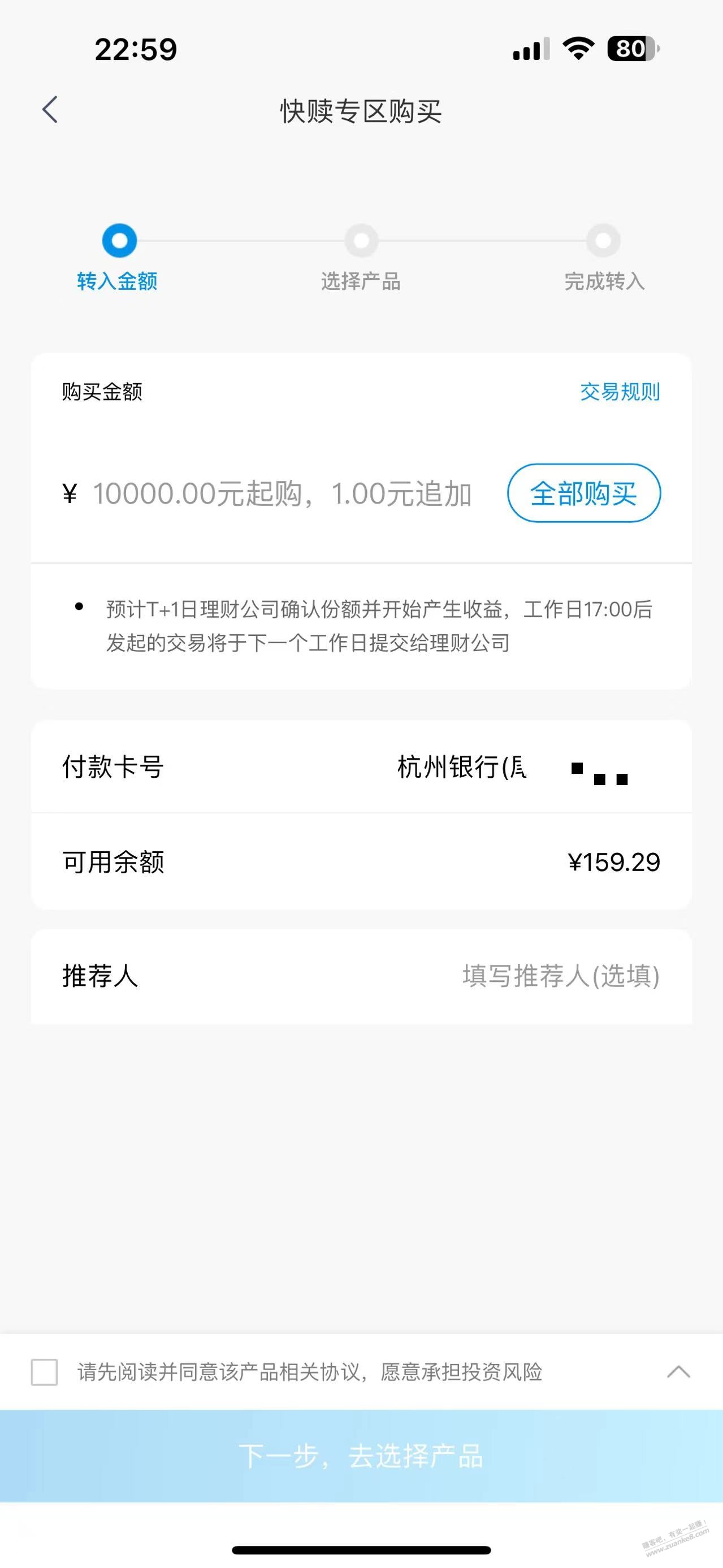Open the 交易规则 link
The image size is (723, 1568).
point(620,391)
